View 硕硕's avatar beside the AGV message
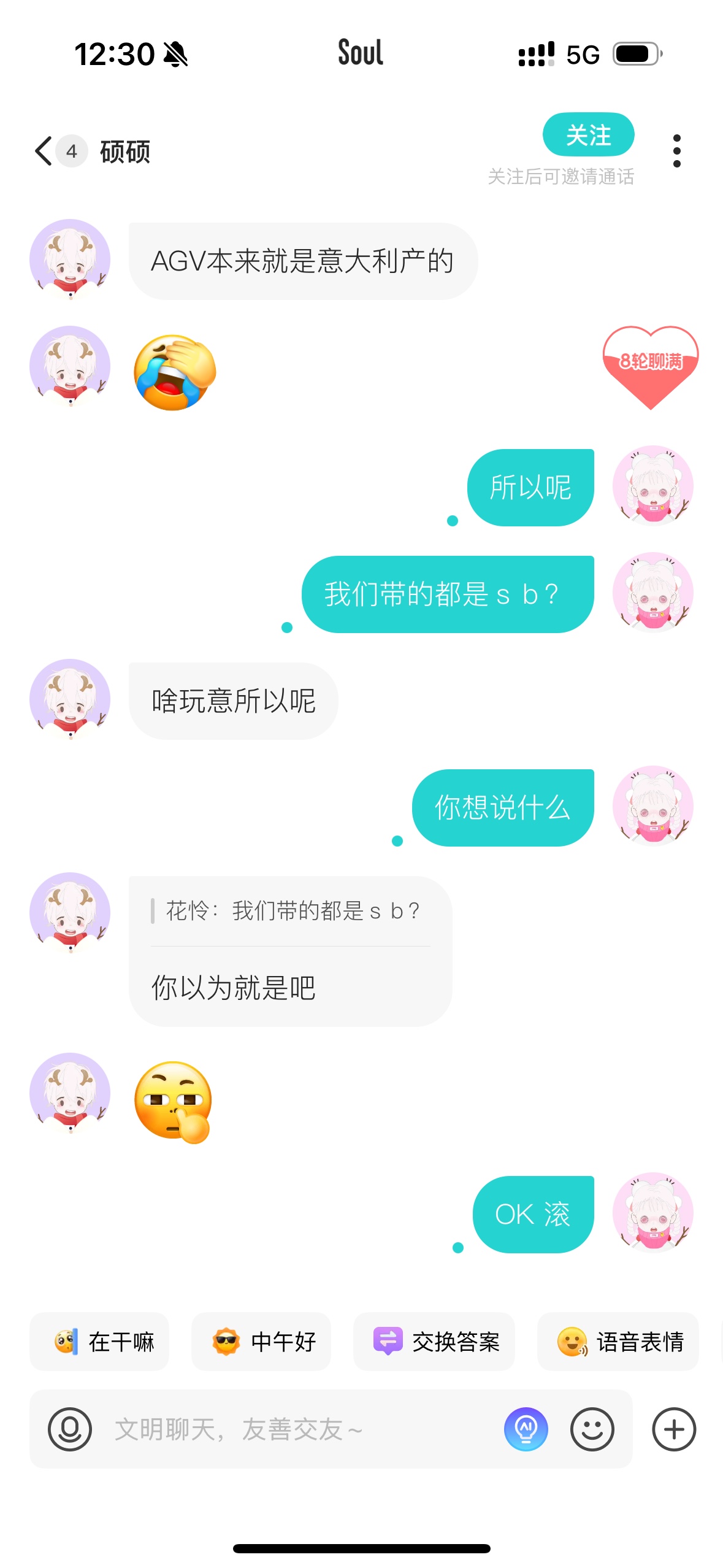 (x=70, y=259)
